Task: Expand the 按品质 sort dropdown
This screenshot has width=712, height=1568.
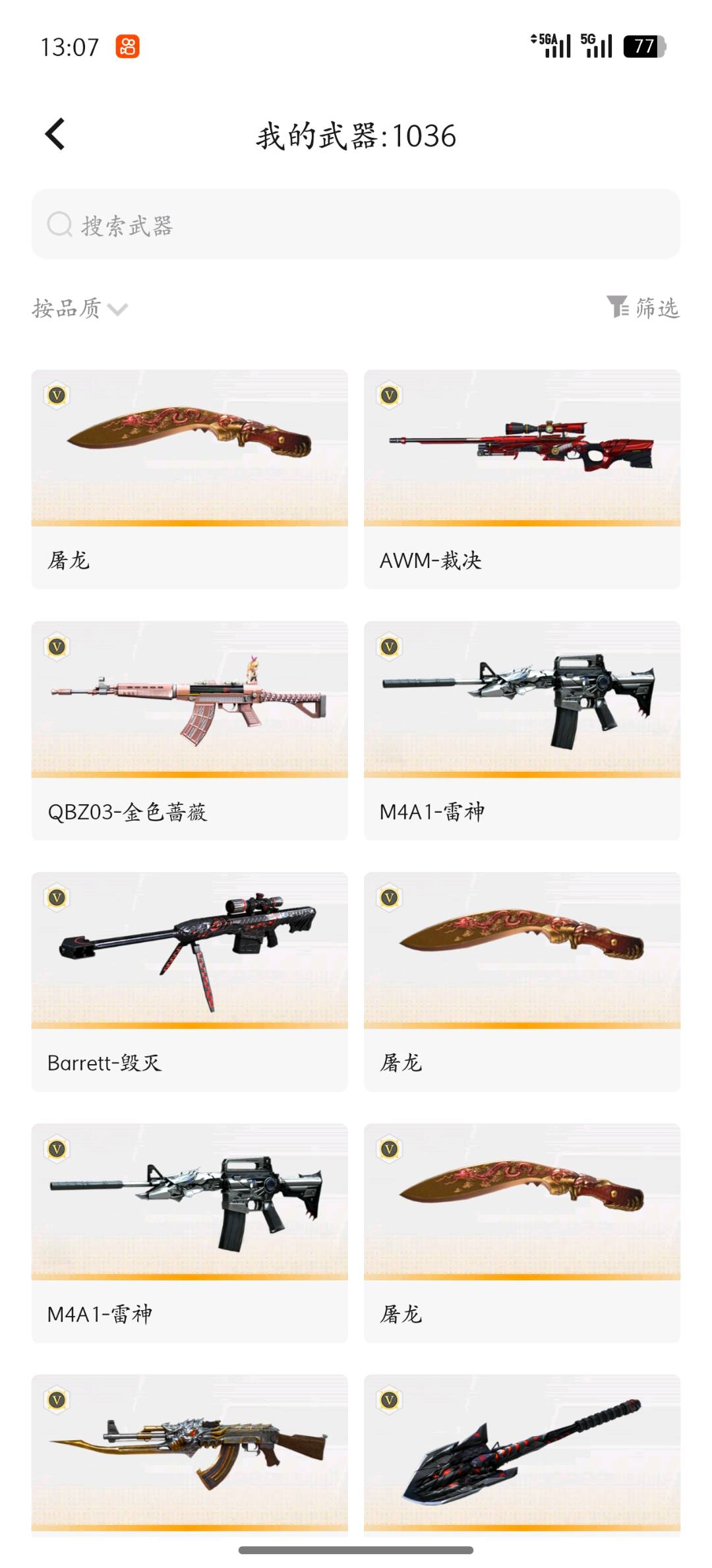Action: tap(80, 308)
